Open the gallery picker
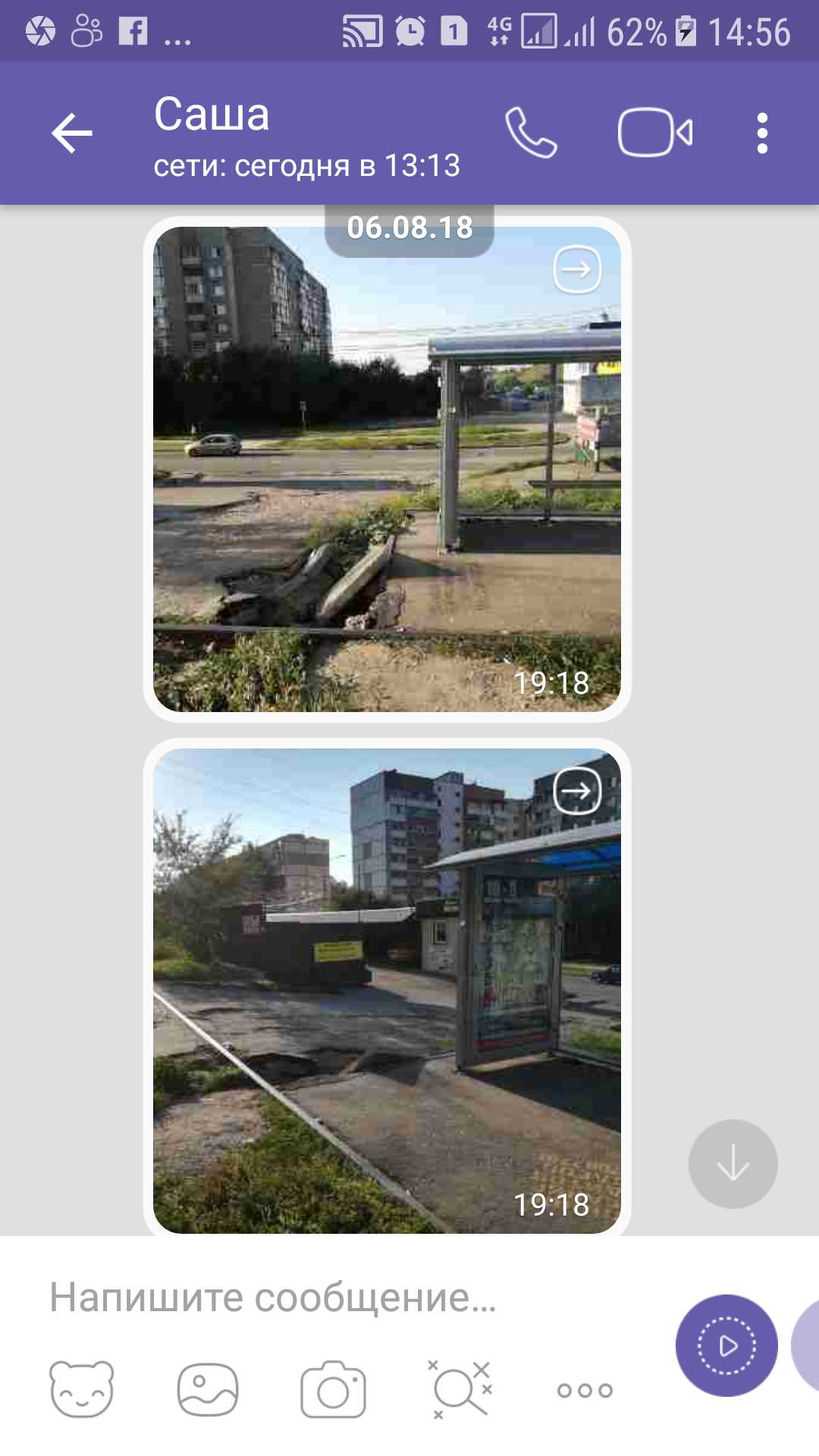The height and width of the screenshot is (1456, 819). pos(208,1389)
